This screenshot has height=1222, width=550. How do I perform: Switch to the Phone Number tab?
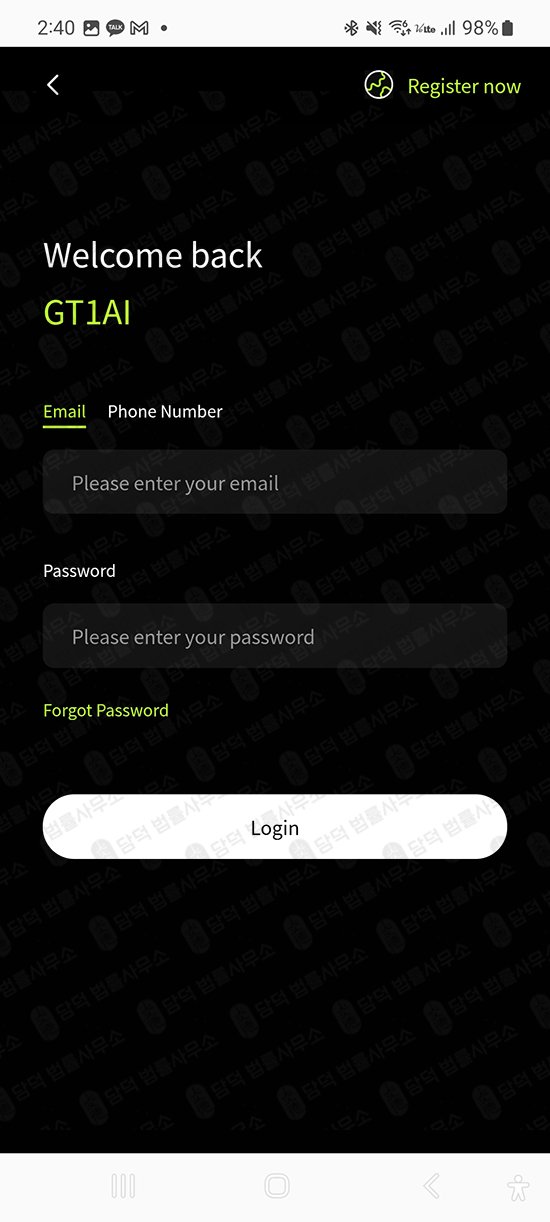[165, 412]
